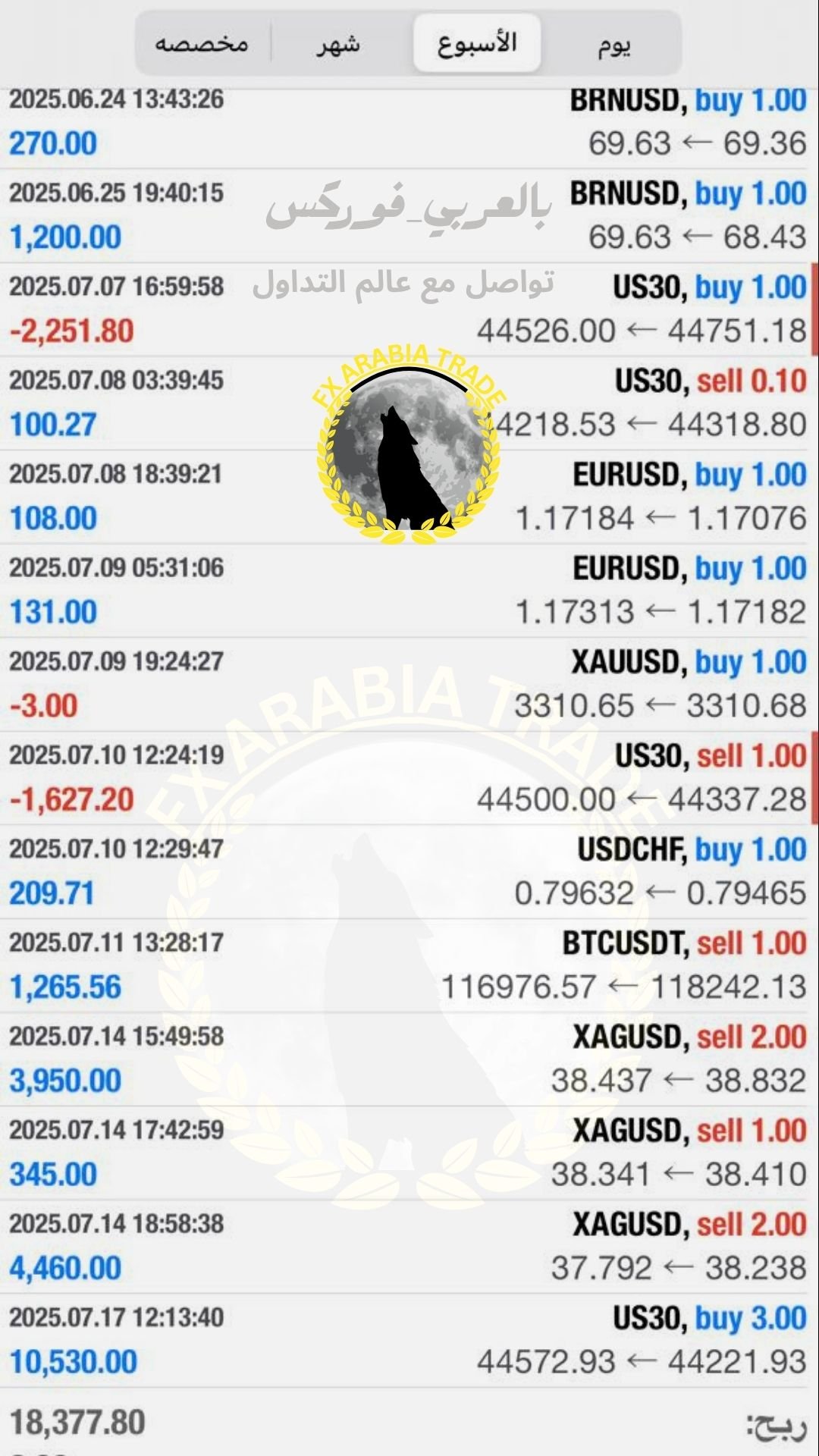Select the BRNUSD buy trade dated 2025.06.24
819x1456 pixels.
(x=409, y=121)
